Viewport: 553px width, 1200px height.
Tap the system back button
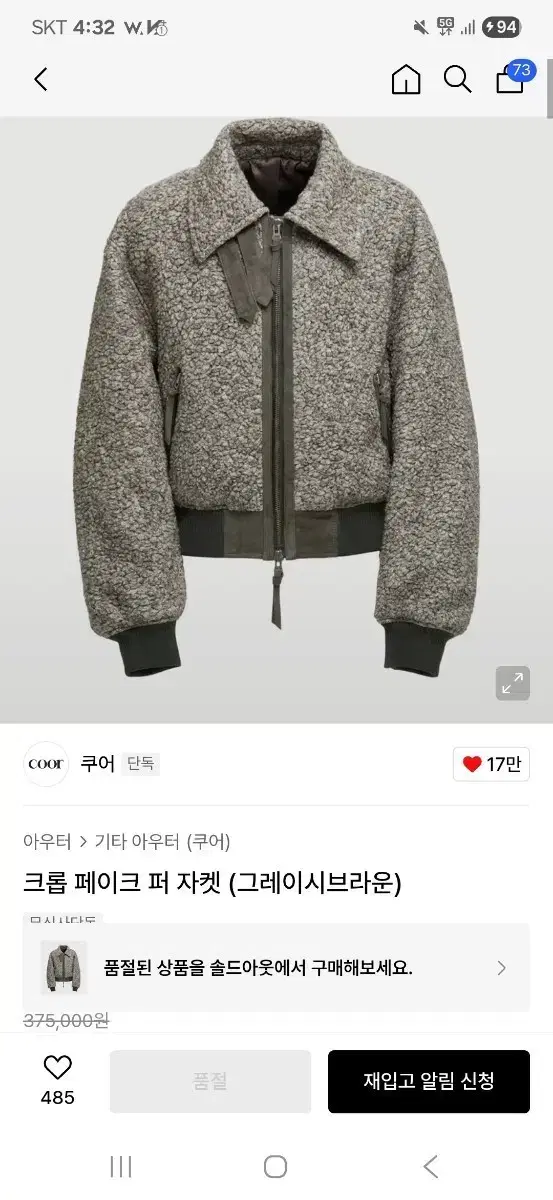point(430,1166)
